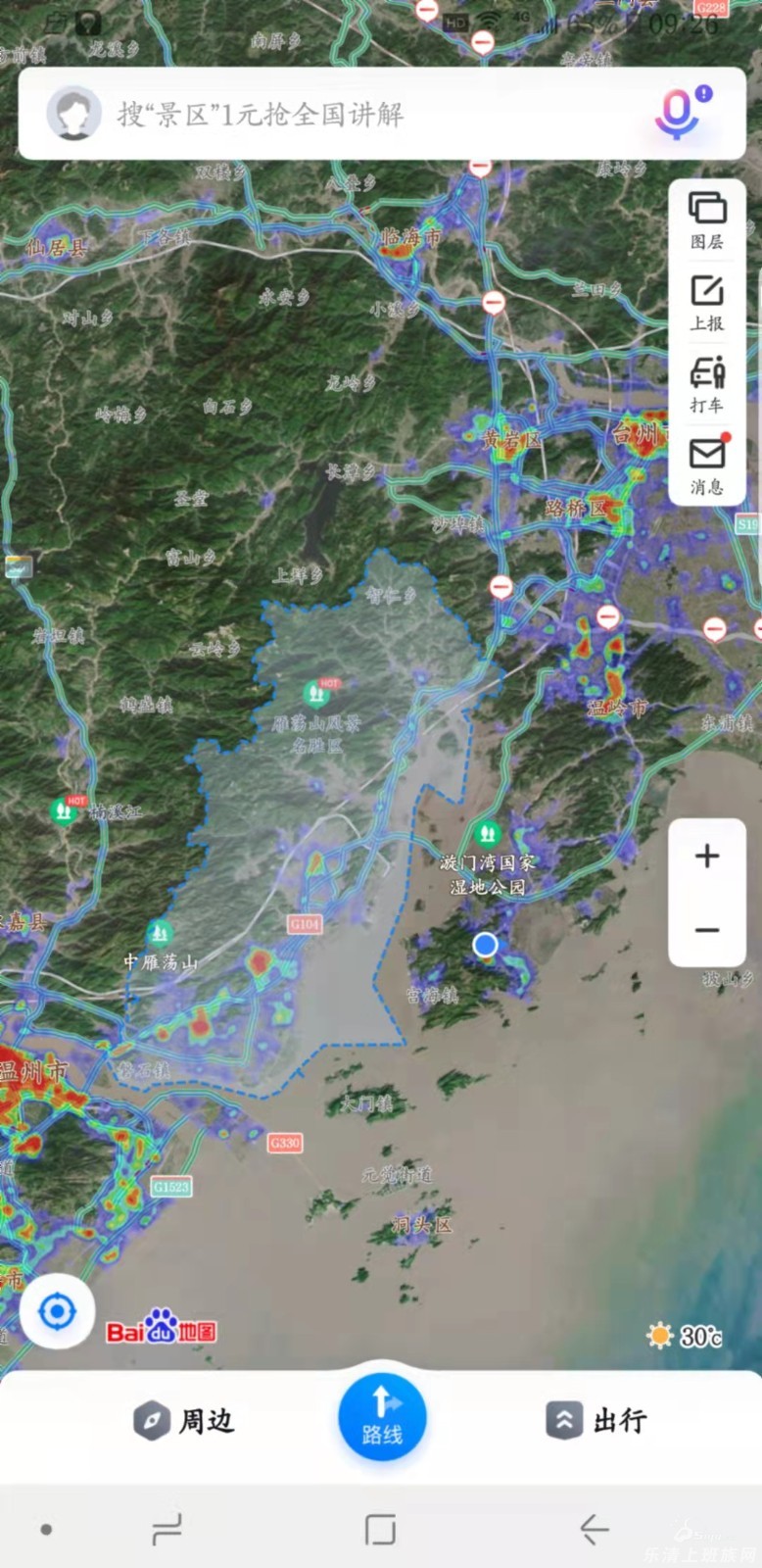This screenshot has width=762, height=1568.
Task: Open the 图层 layers panel
Action: click(x=706, y=220)
